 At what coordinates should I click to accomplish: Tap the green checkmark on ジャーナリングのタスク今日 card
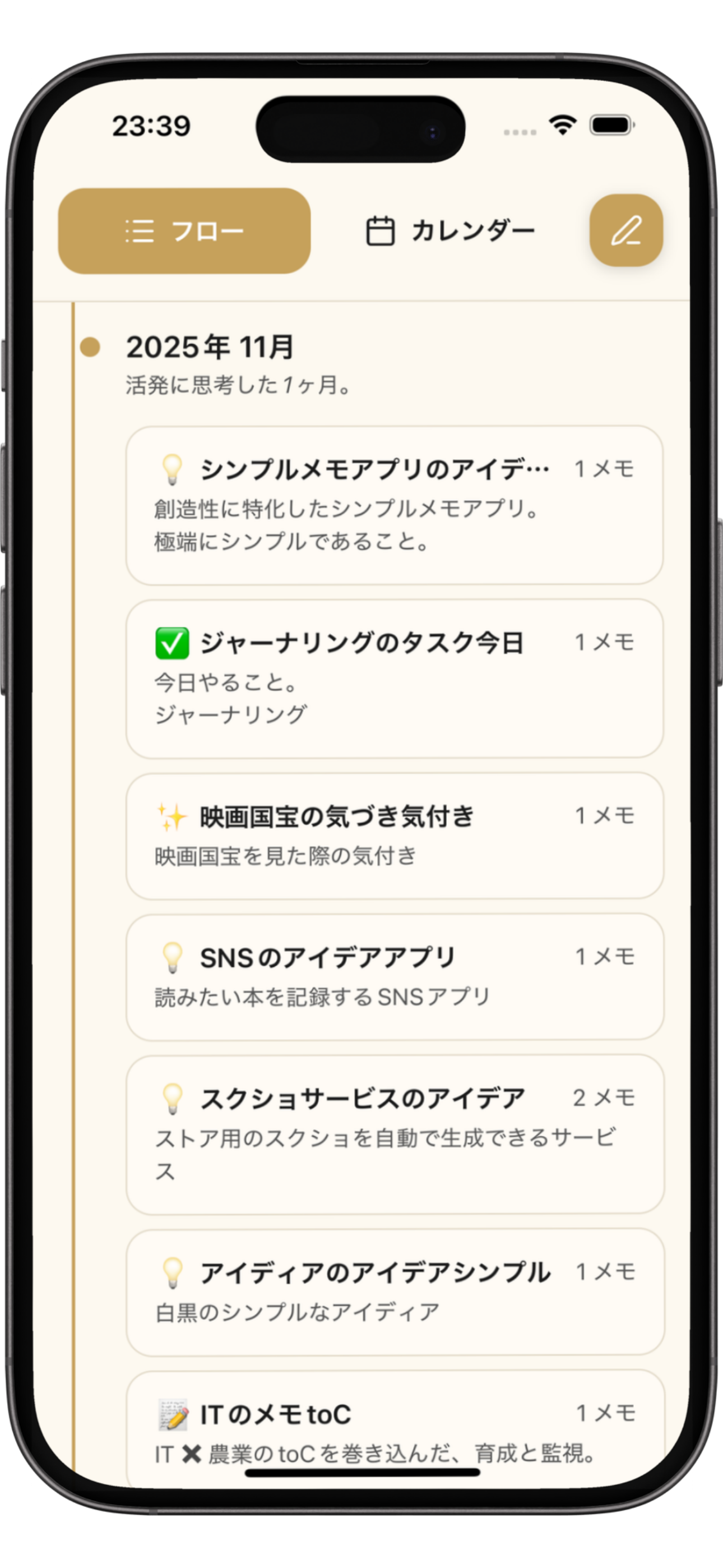coord(172,643)
